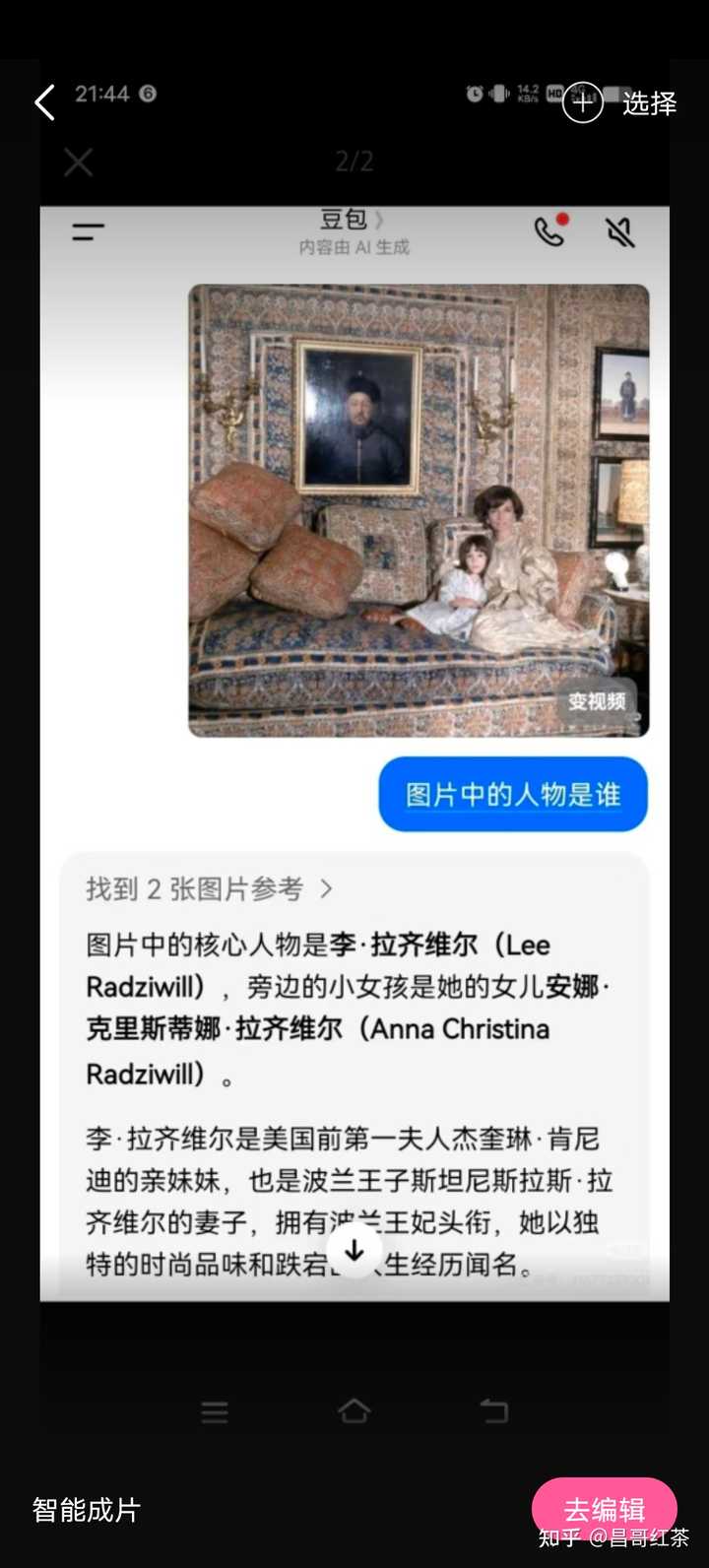Go back using the top-left arrow
Screen dimensions: 709x1568
tap(44, 102)
